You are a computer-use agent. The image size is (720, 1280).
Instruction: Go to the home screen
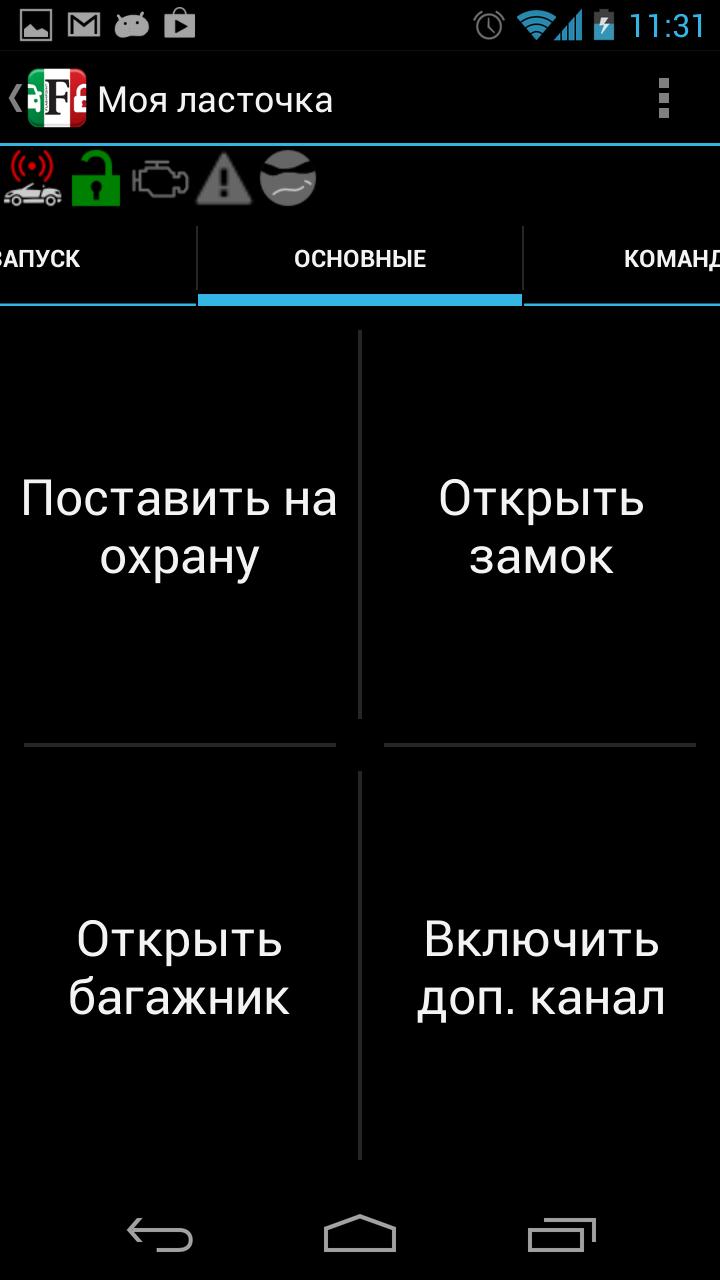pyautogui.click(x=360, y=1236)
